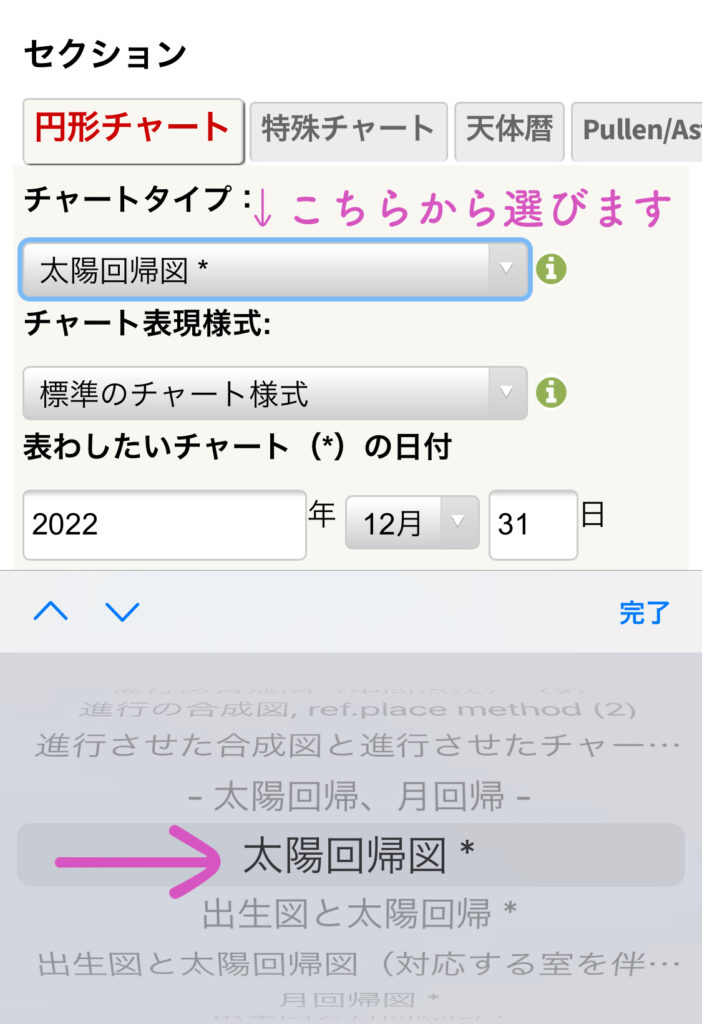Choose 進行させた合成図と進行させたチャー… option
The image size is (702, 1024).
359,745
